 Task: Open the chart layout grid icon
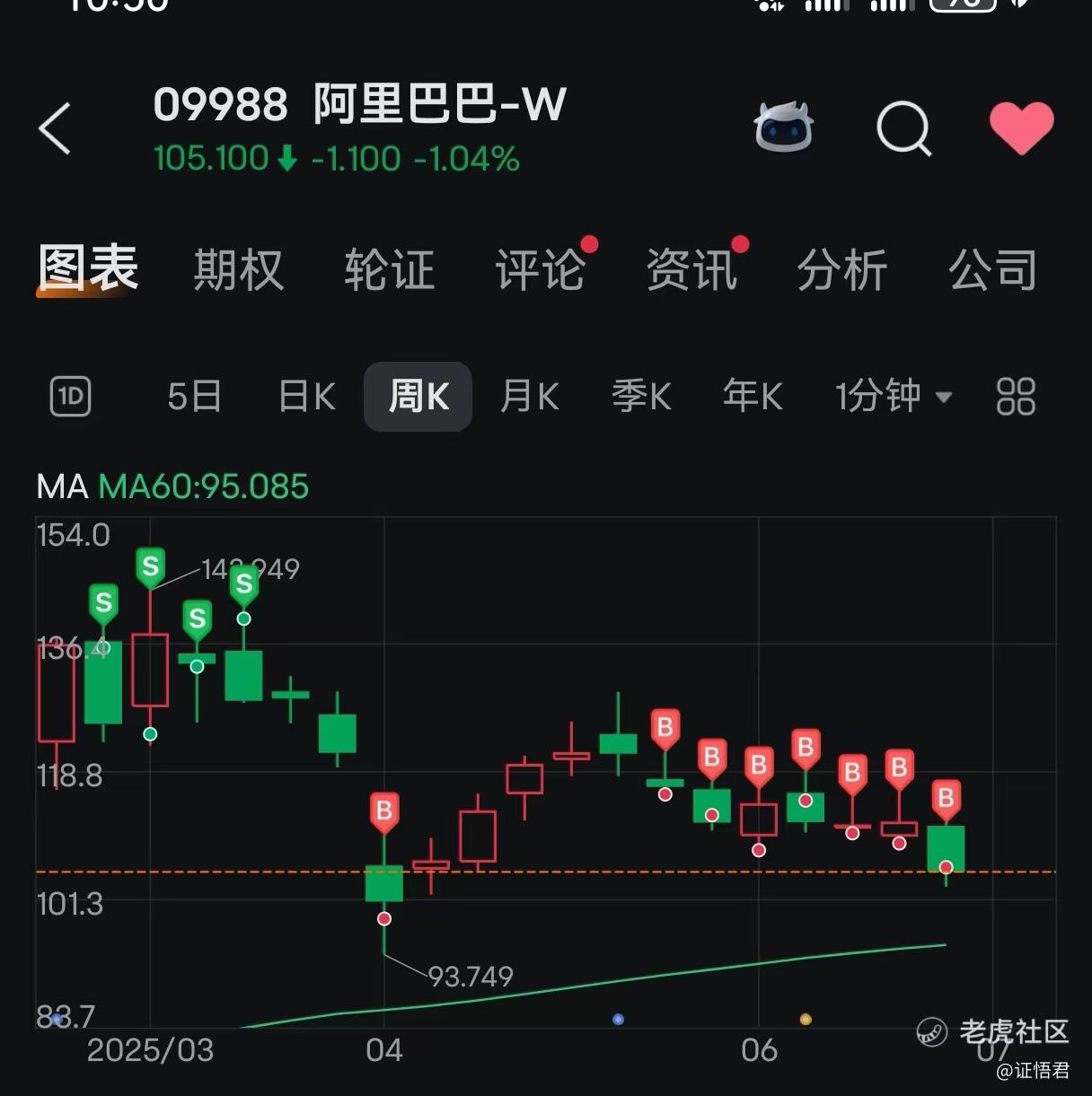point(1016,396)
